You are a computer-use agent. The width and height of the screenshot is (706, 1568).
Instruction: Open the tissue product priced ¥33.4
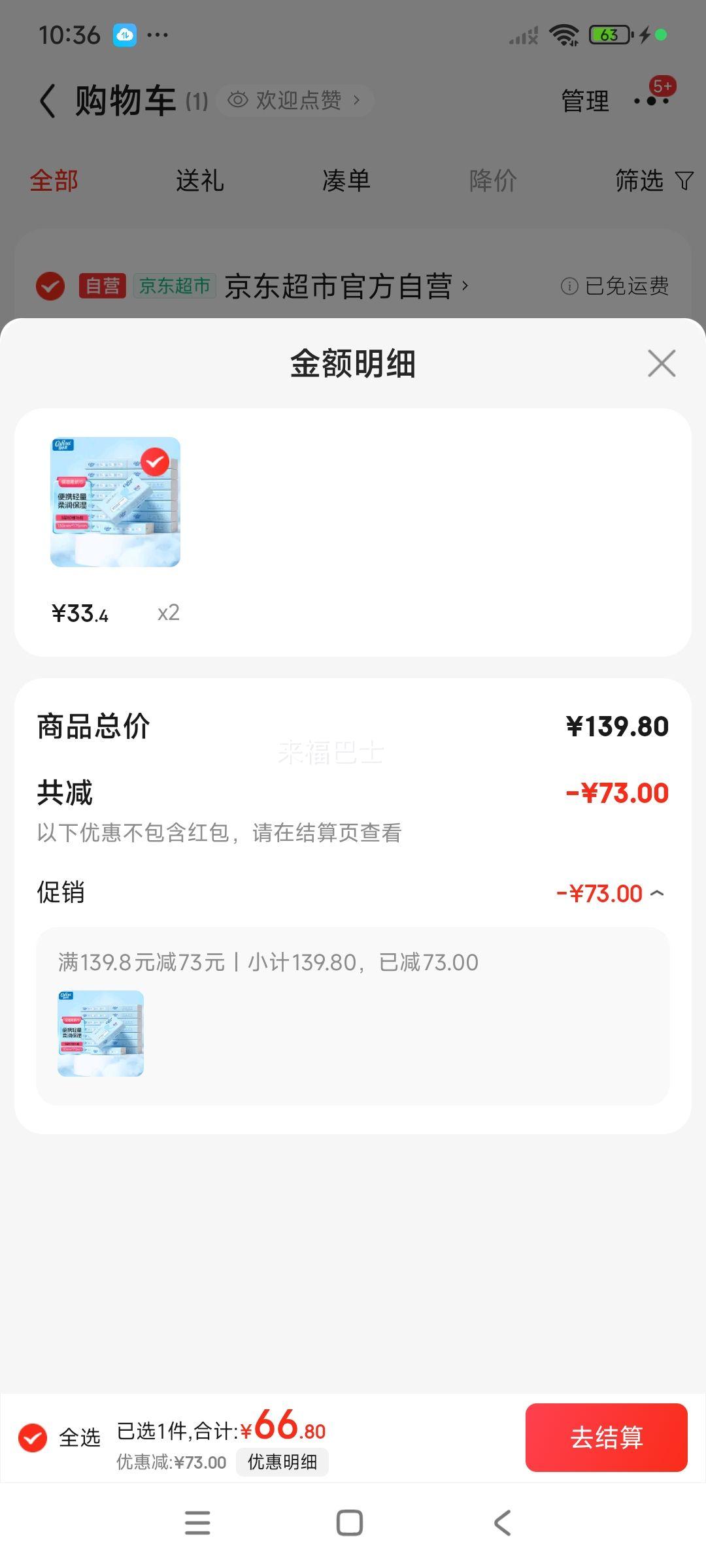coord(115,502)
